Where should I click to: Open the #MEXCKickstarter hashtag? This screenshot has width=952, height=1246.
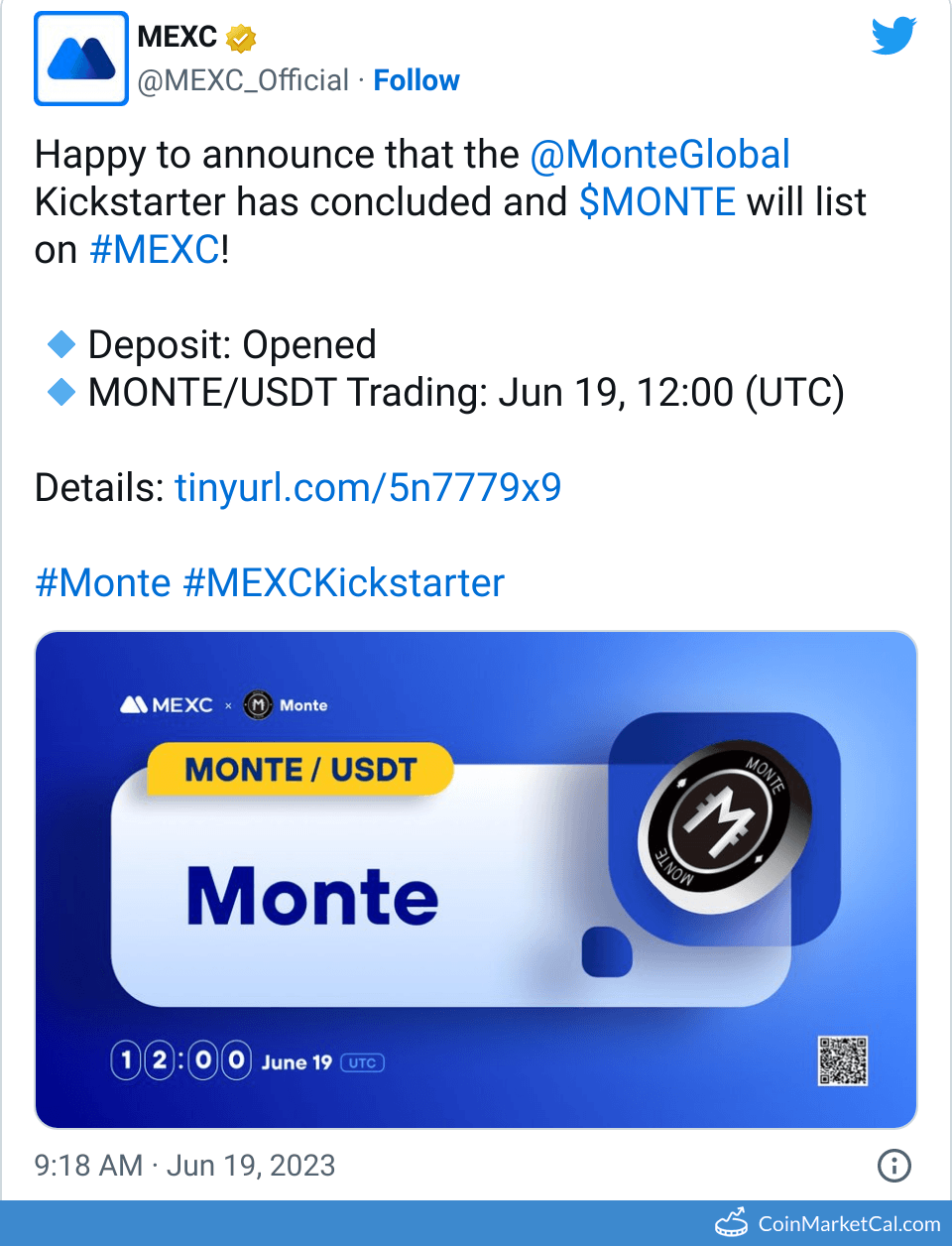[x=344, y=583]
